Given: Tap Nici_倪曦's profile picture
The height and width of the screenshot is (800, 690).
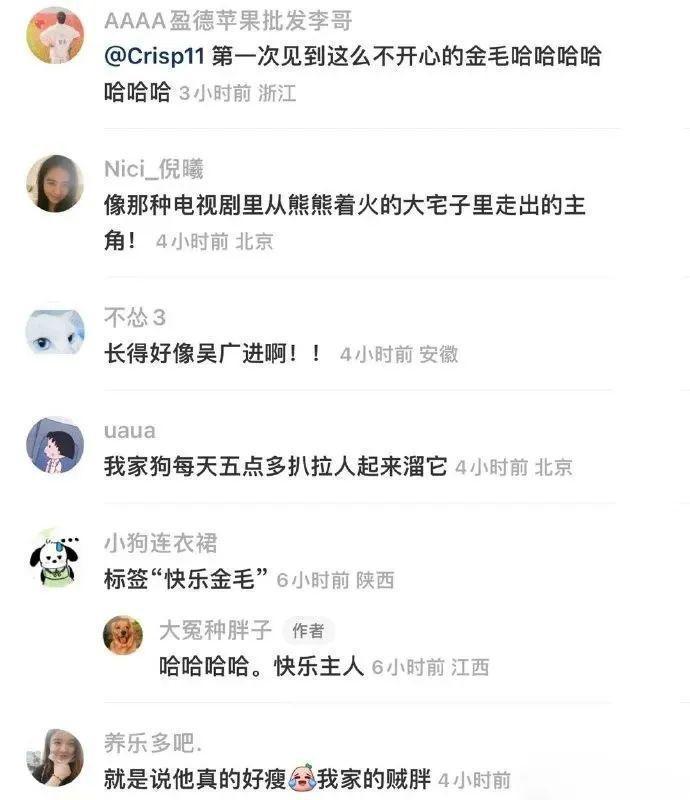Looking at the screenshot, I should point(55,184).
